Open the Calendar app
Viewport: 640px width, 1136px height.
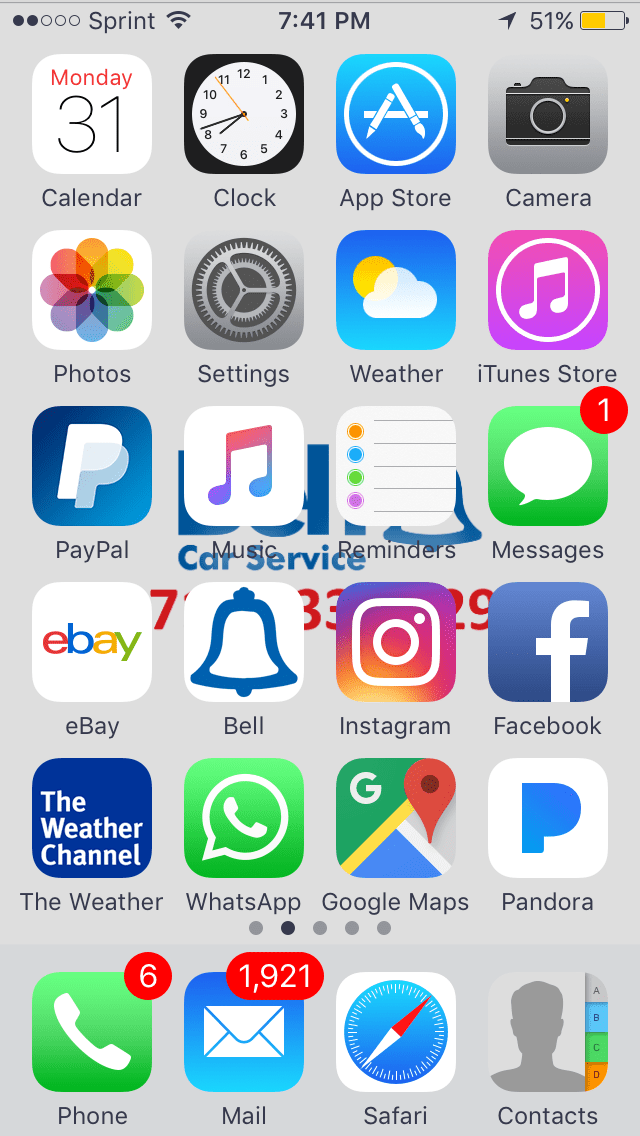[92, 114]
